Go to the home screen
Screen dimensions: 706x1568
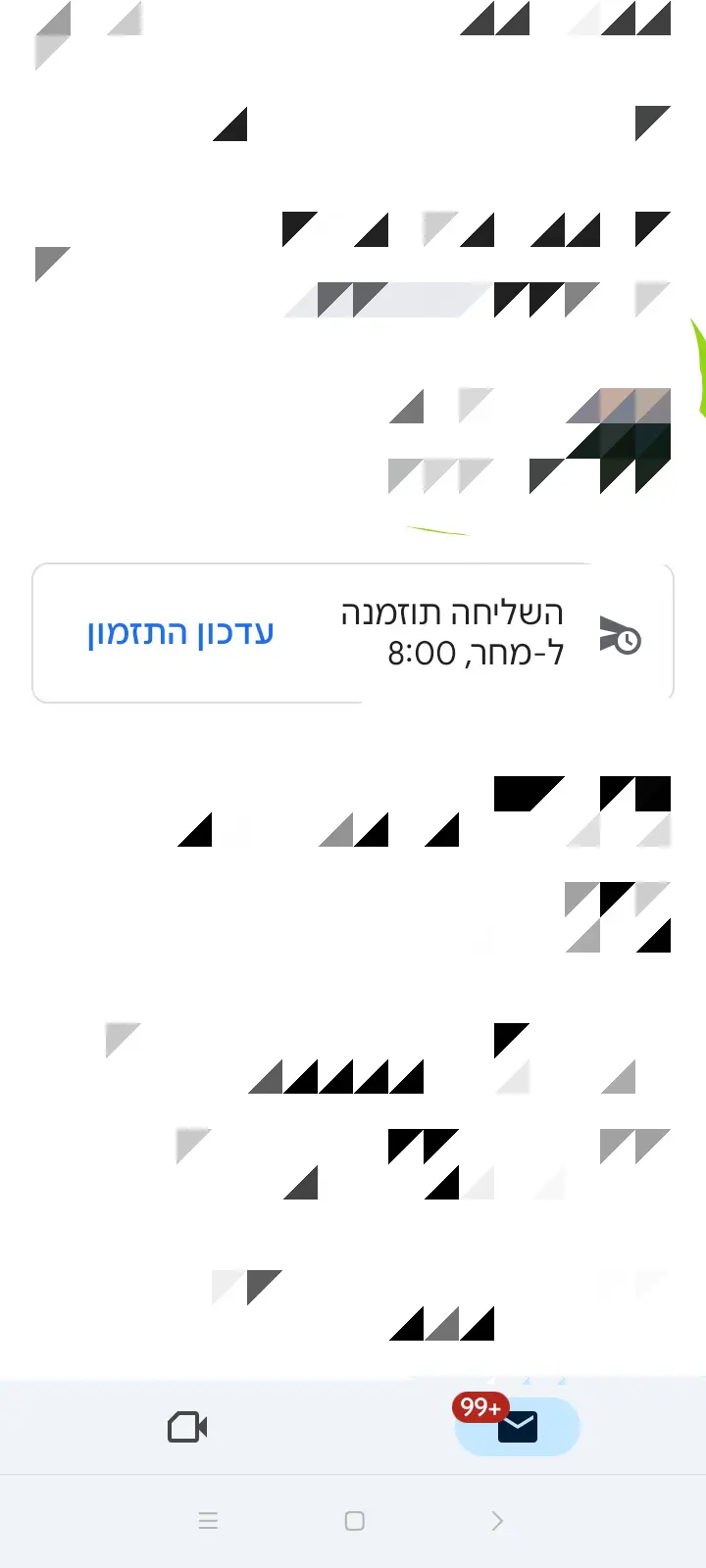355,1521
